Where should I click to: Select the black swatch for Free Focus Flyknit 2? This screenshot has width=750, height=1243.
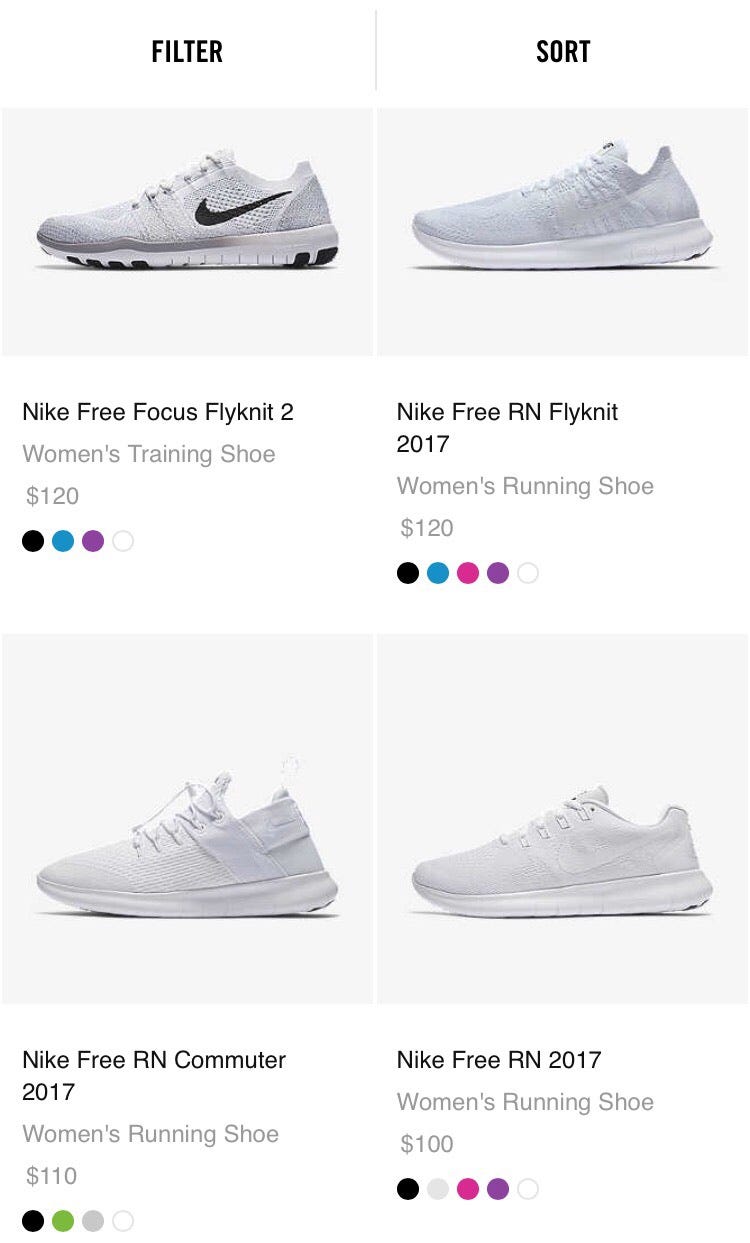coord(33,541)
